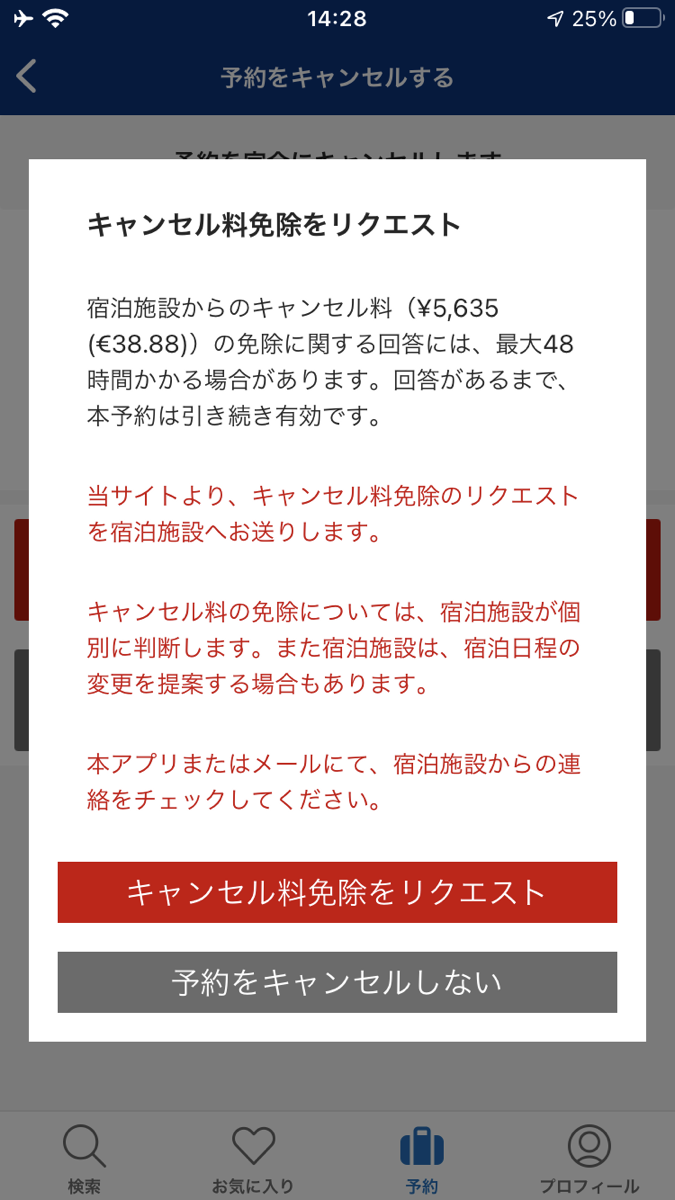Switch to the 検索 tab
Viewport: 675px width, 1200px height.
pos(84,1158)
